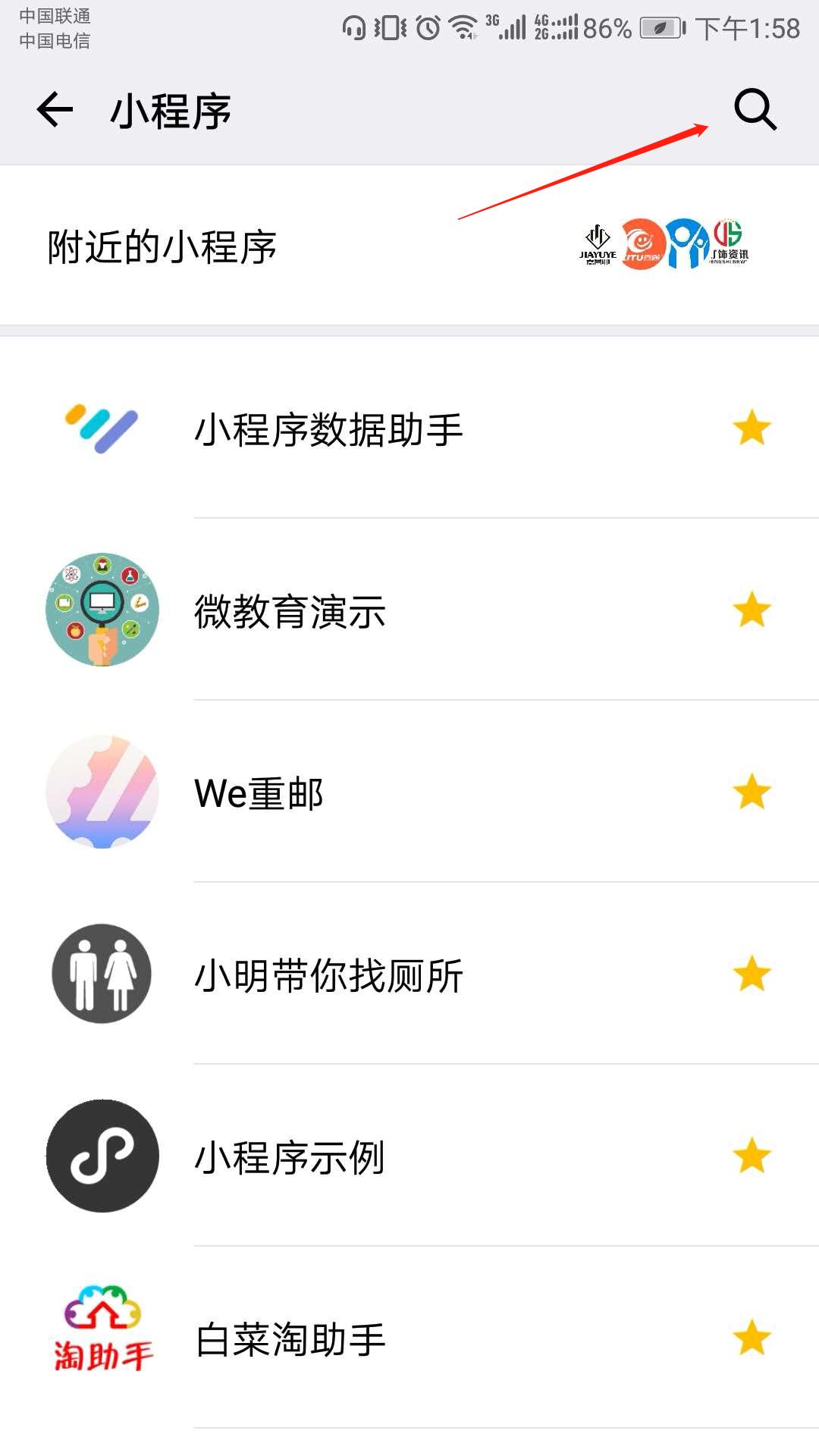Tap the We重邮 gradient app icon

point(102,792)
